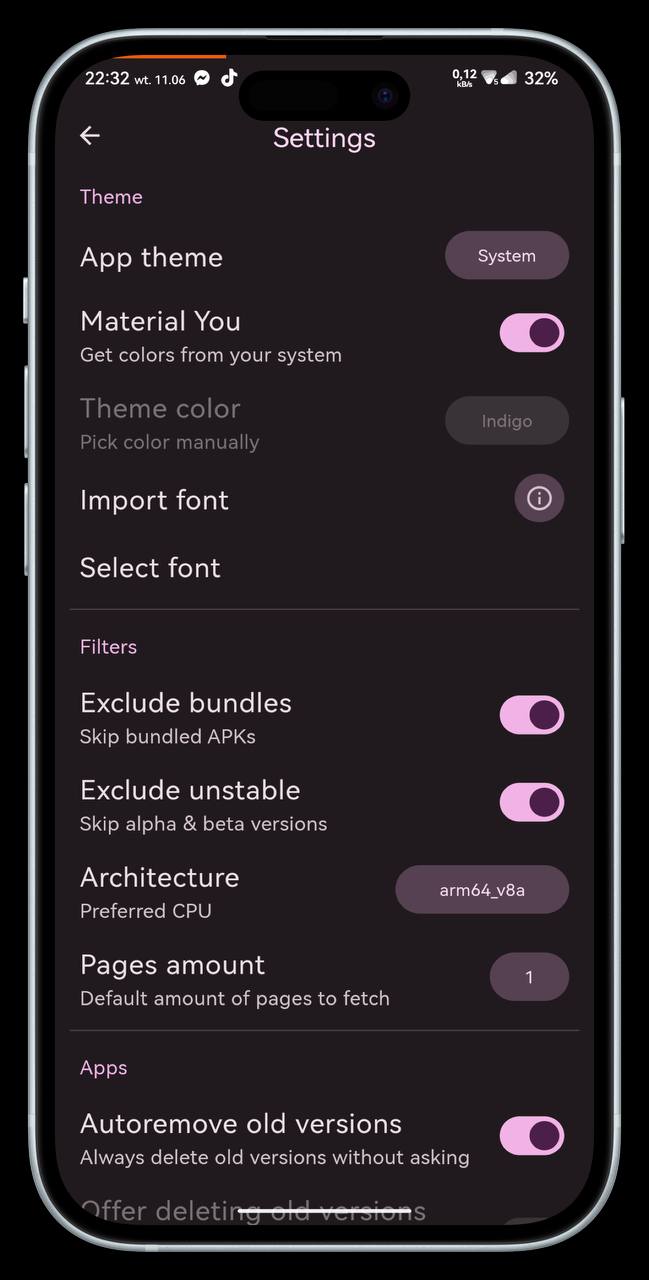Go back from Settings
The image size is (649, 1280).
pyautogui.click(x=90, y=136)
